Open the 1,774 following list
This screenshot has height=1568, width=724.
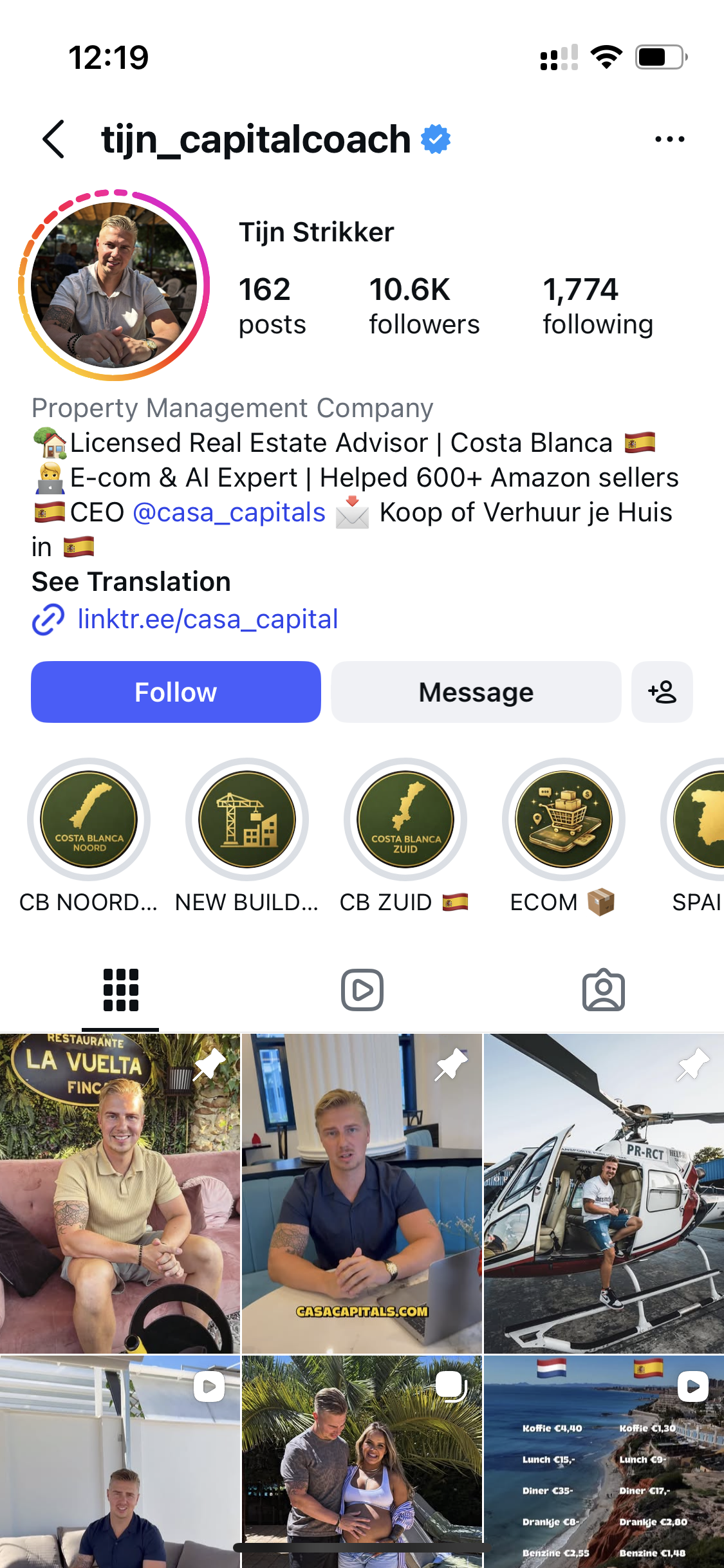(598, 306)
